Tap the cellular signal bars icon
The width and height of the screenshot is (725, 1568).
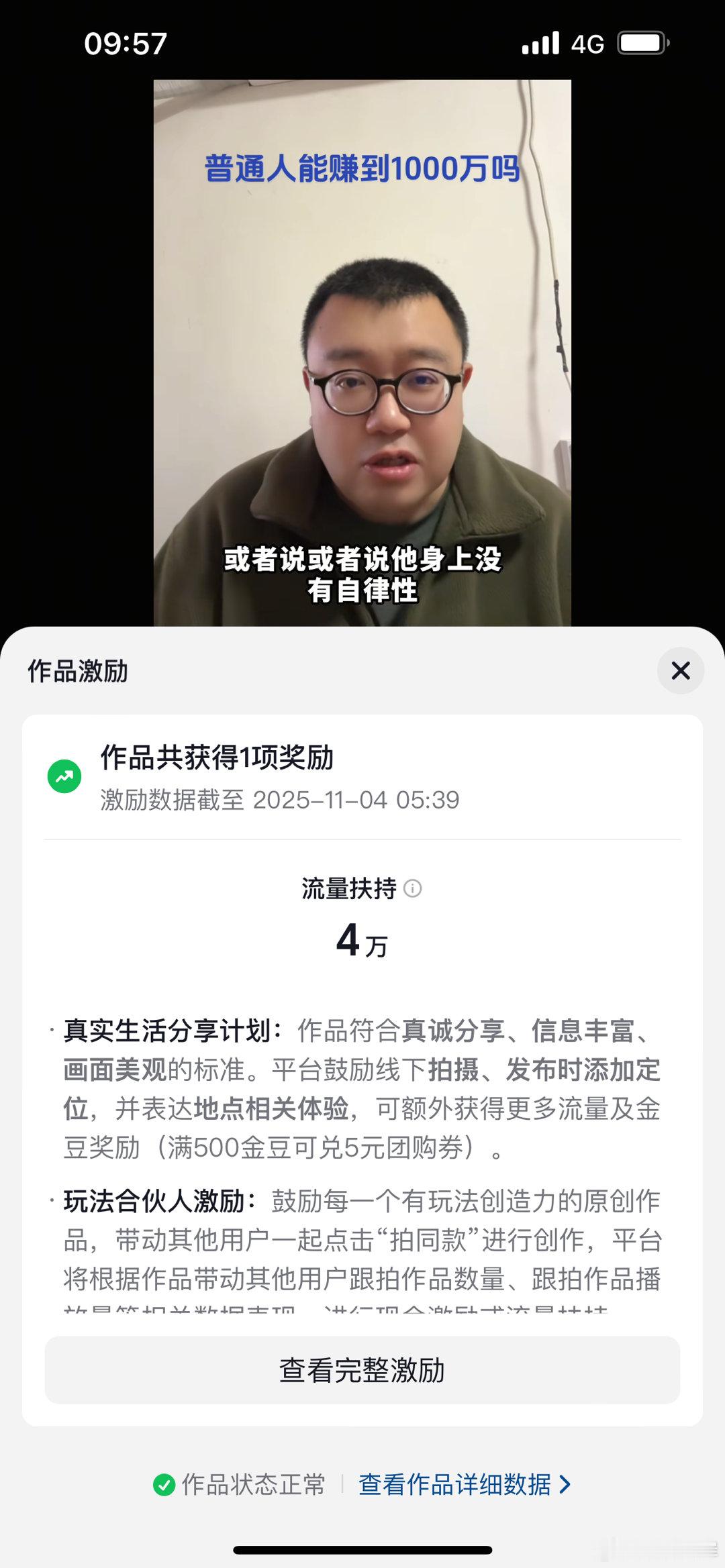point(541,42)
